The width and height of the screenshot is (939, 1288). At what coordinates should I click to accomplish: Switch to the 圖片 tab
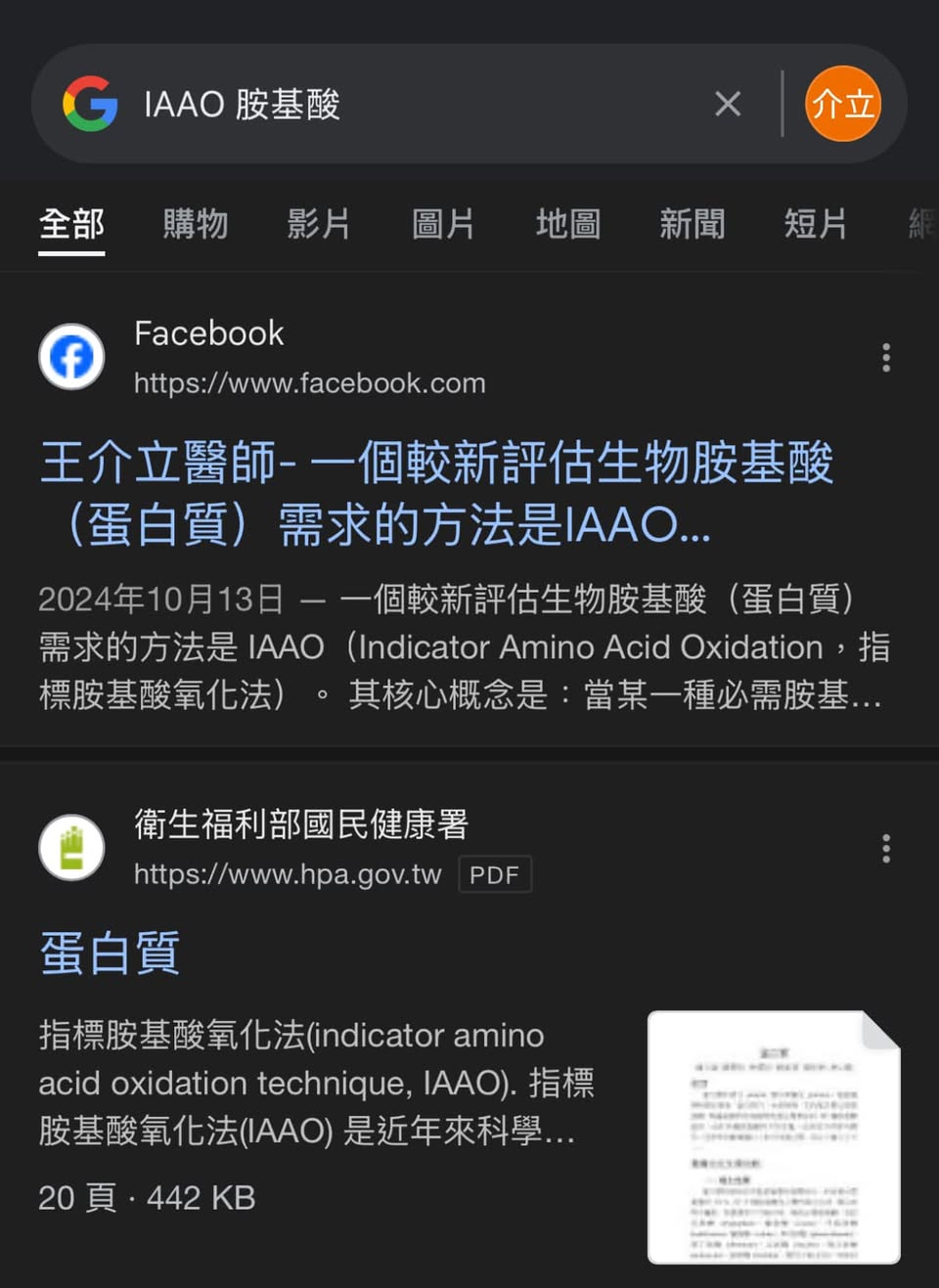[x=443, y=224]
